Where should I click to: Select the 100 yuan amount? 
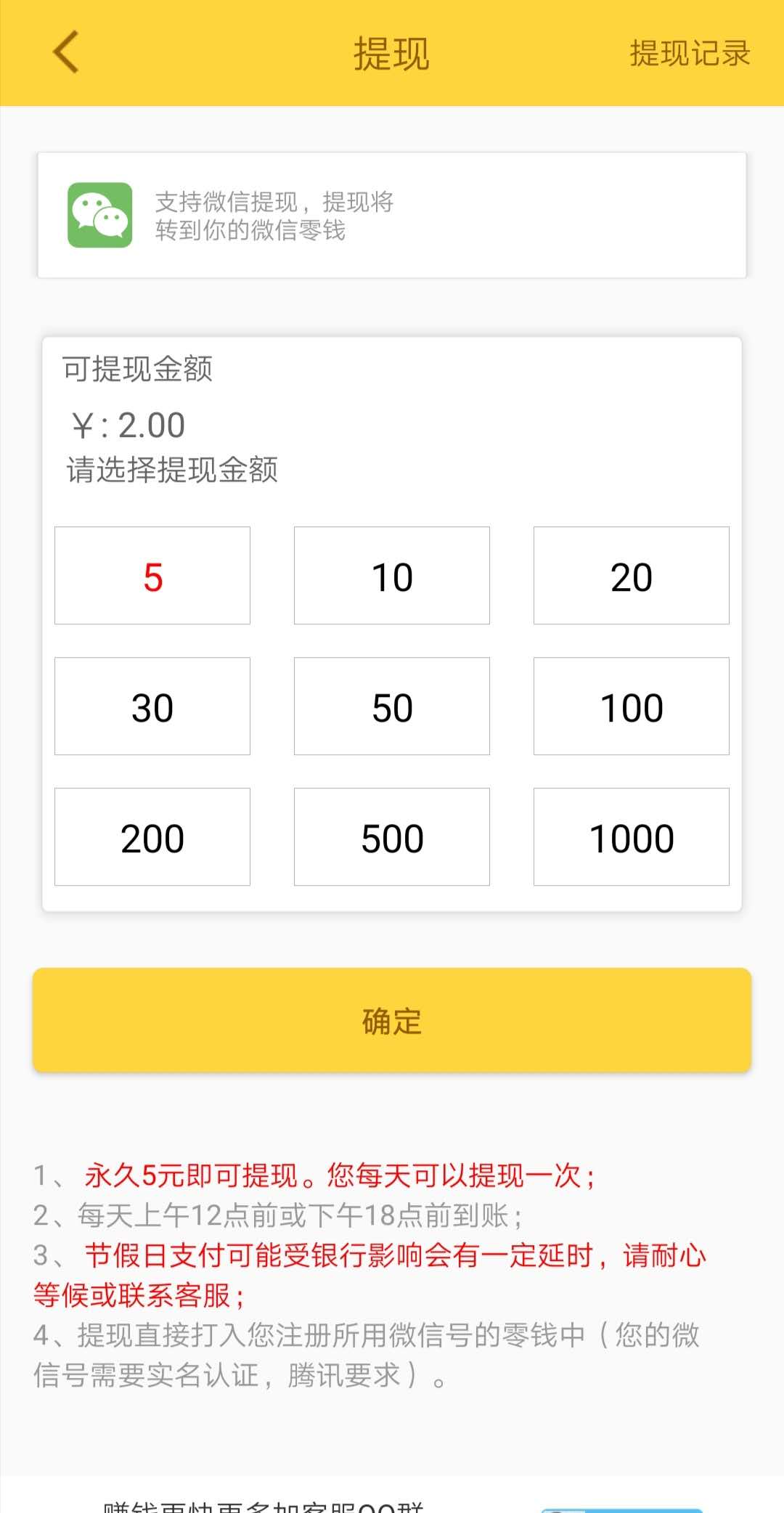pos(632,706)
